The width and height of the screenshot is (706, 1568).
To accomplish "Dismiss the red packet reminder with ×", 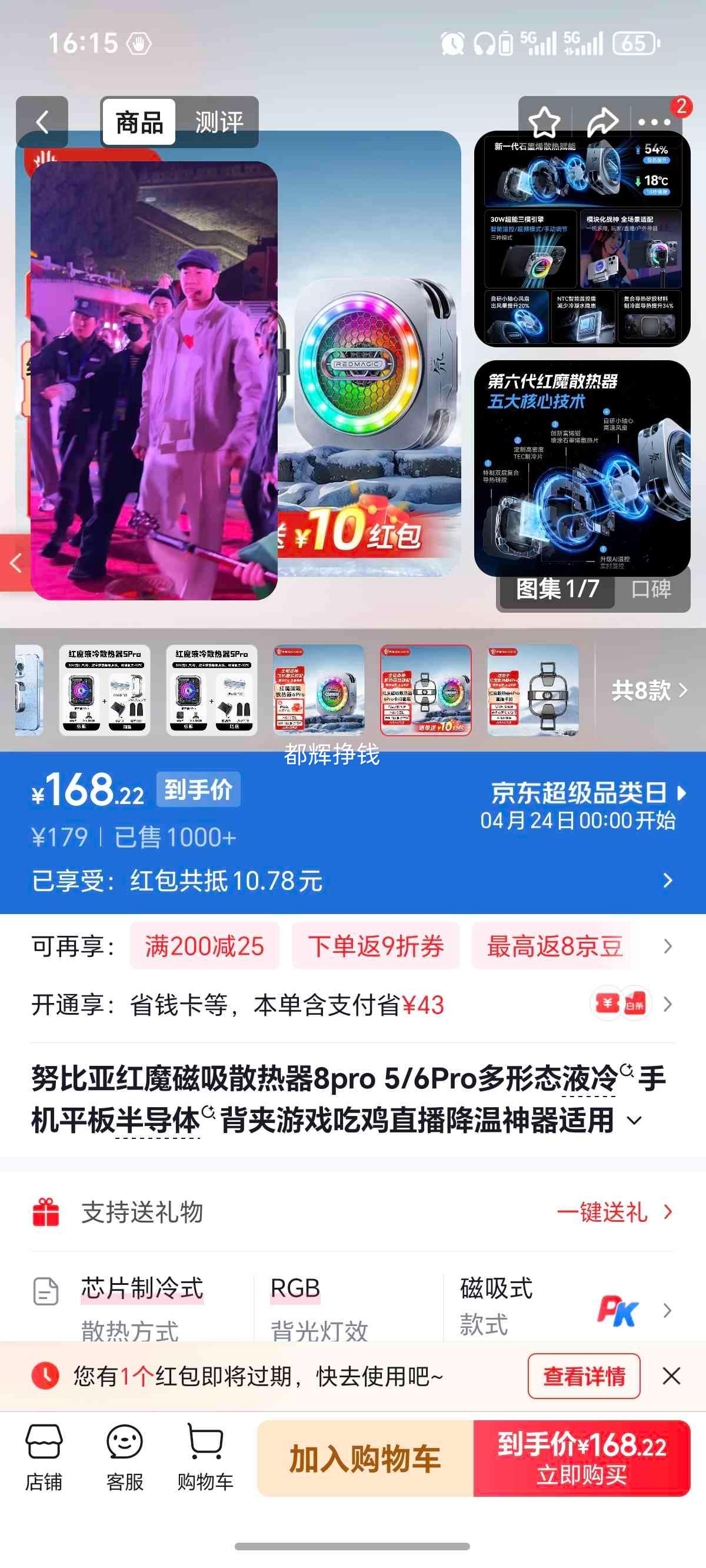I will (x=672, y=1376).
